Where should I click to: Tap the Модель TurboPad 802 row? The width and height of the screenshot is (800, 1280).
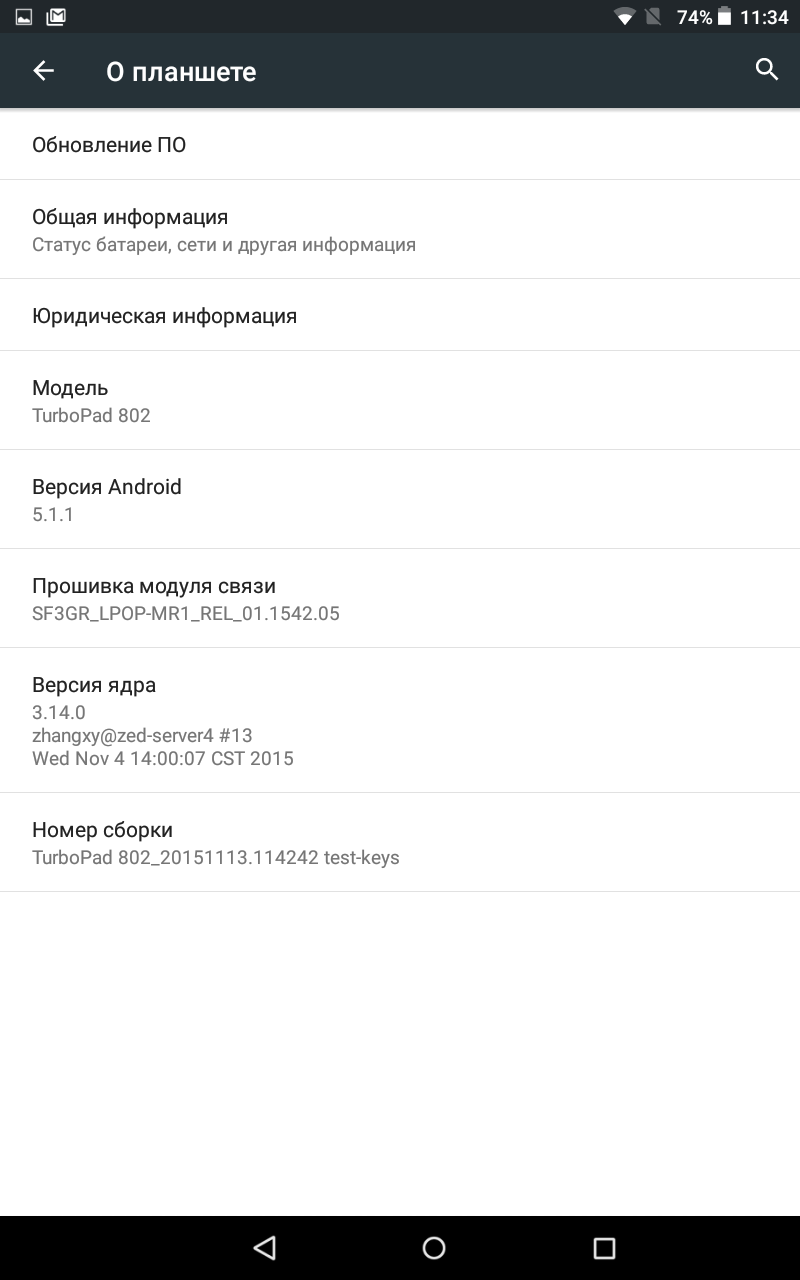point(400,400)
